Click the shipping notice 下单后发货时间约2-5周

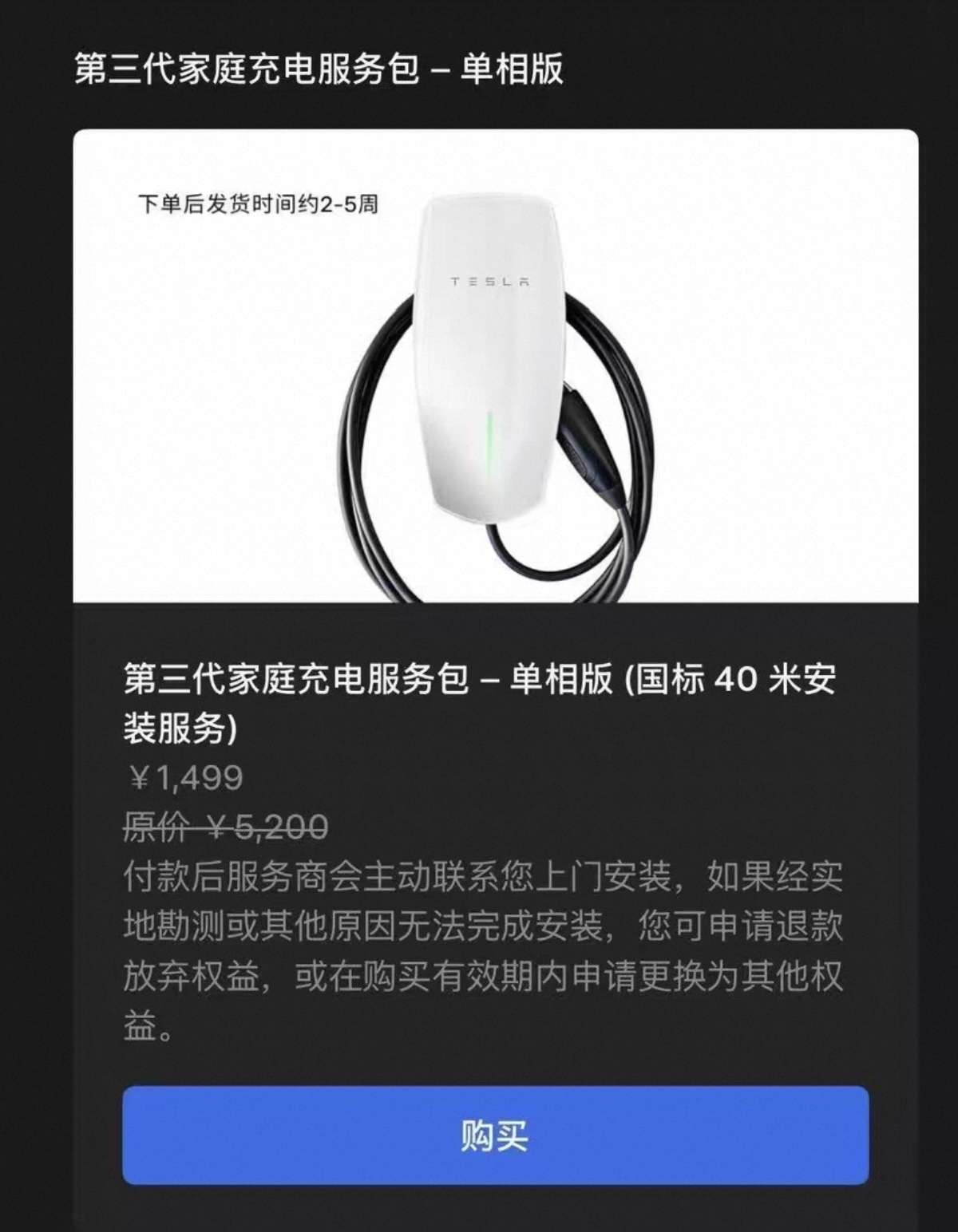[x=257, y=205]
